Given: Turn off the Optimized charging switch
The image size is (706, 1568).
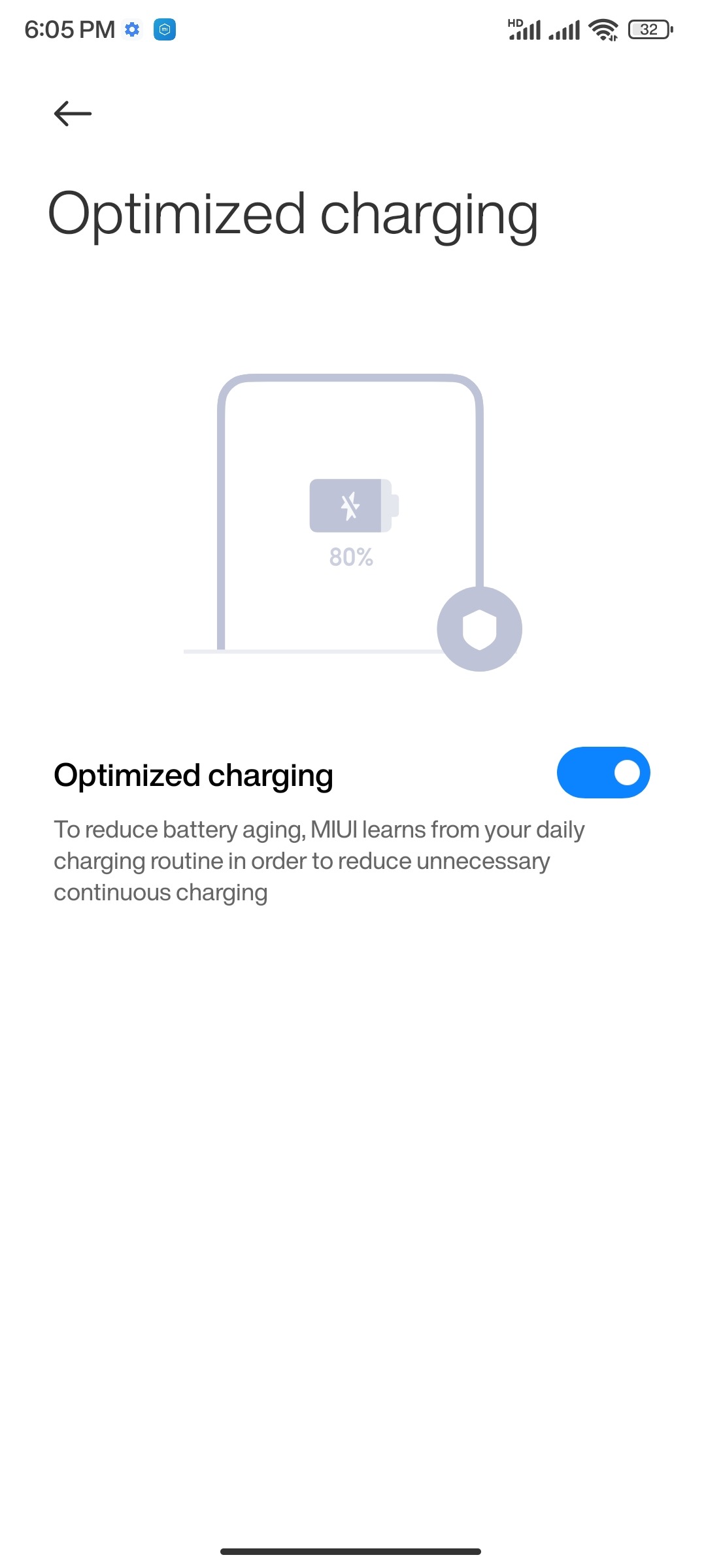Looking at the screenshot, I should click(603, 773).
